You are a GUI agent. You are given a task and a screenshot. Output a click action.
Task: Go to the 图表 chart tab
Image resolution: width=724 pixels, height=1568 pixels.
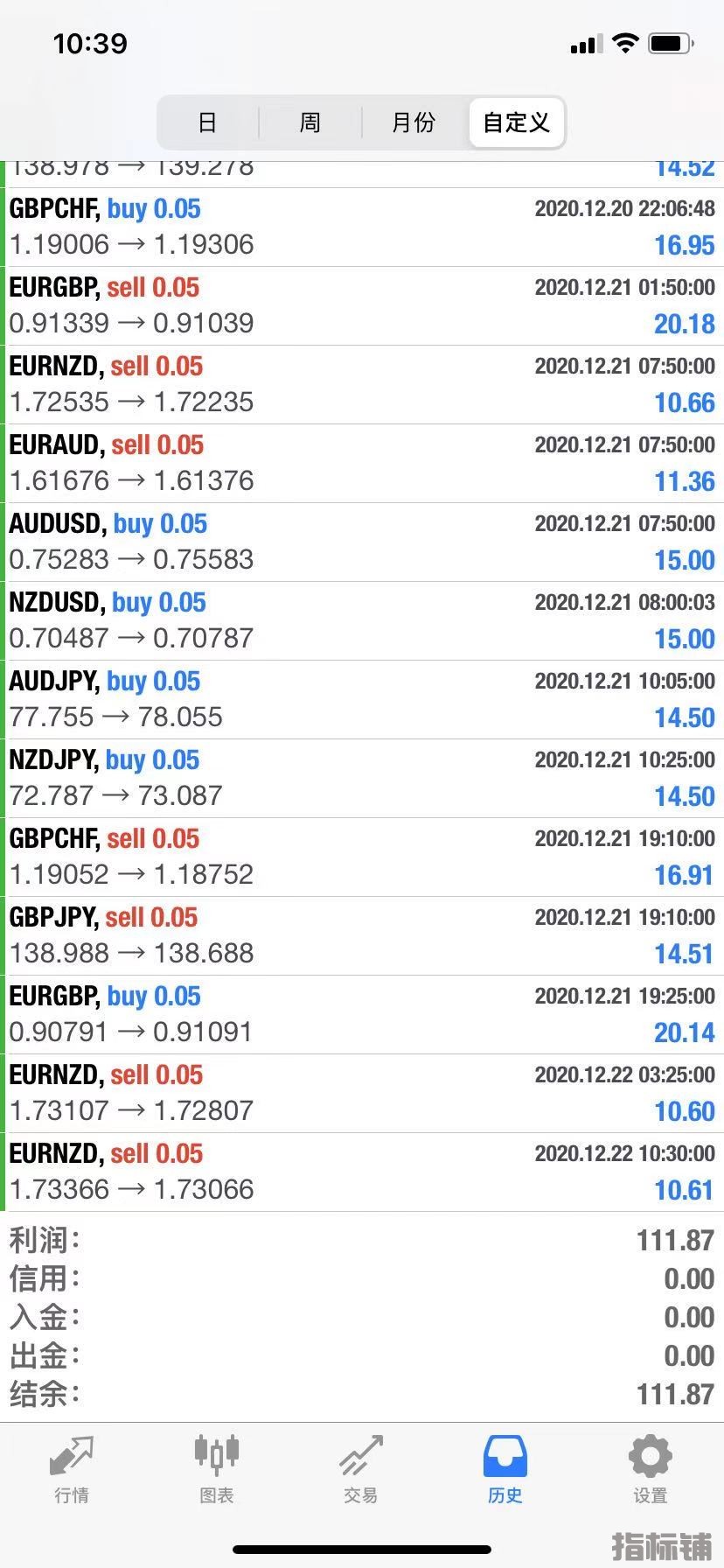tap(216, 1472)
